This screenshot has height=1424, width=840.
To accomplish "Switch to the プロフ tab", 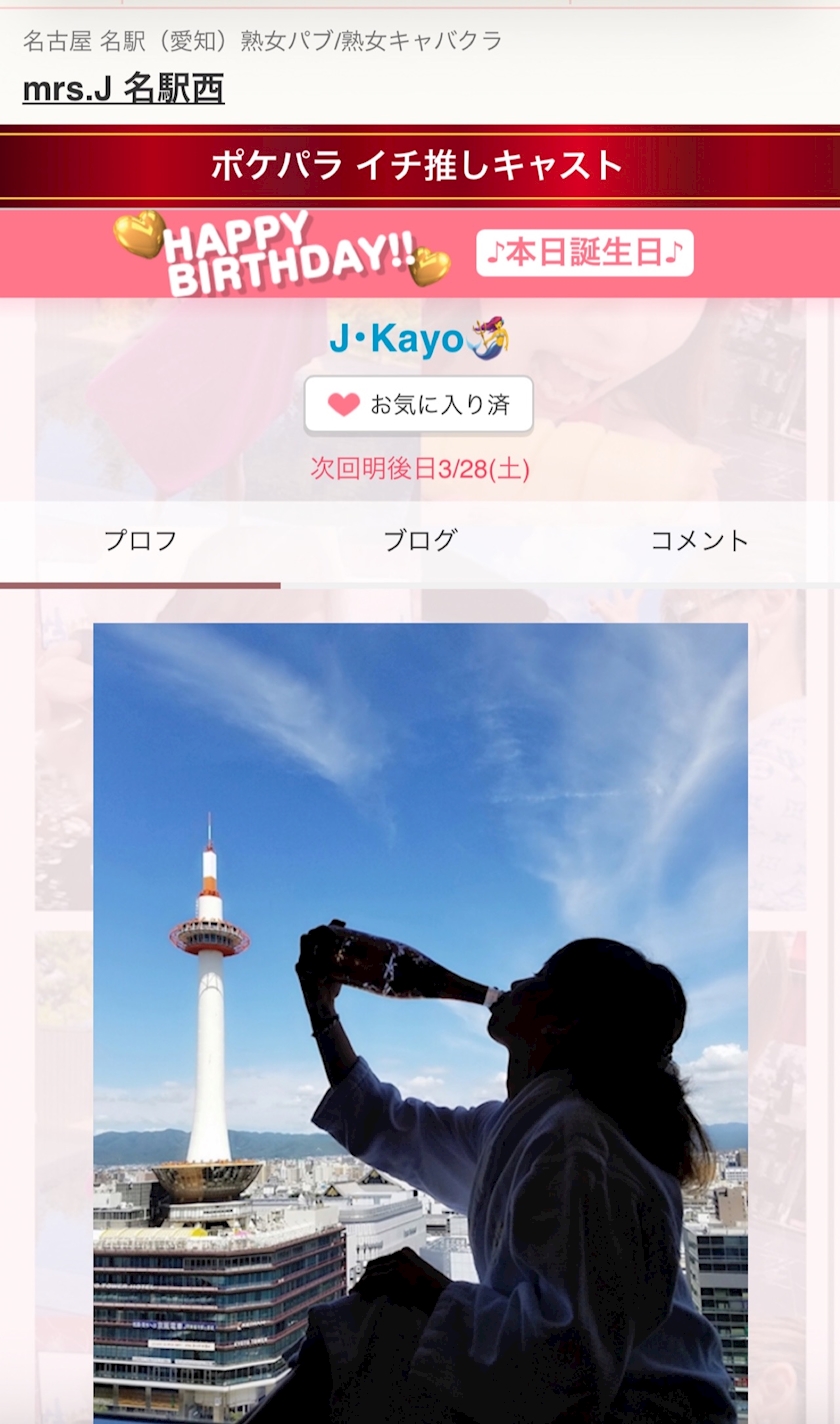I will [x=140, y=541].
